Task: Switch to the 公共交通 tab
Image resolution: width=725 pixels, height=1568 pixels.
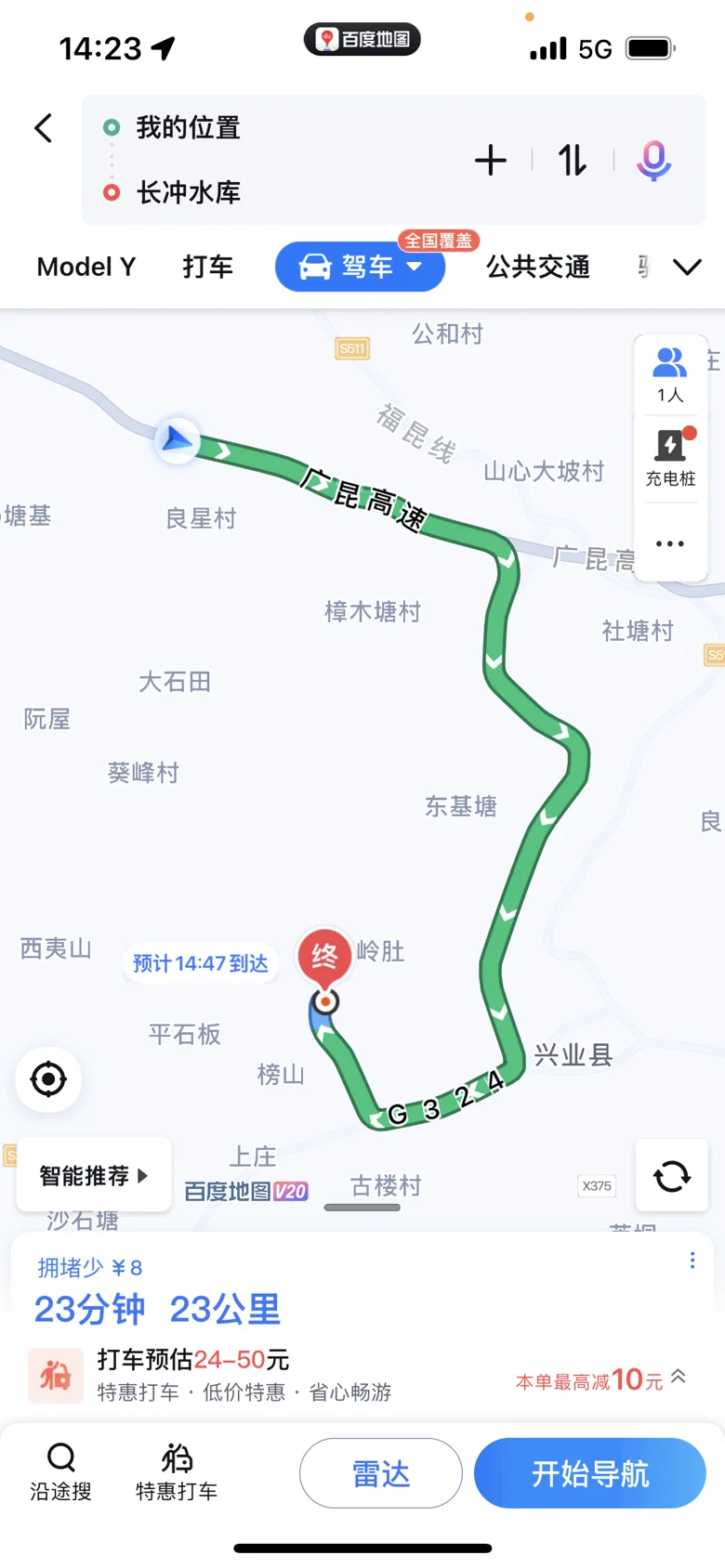Action: (x=538, y=268)
